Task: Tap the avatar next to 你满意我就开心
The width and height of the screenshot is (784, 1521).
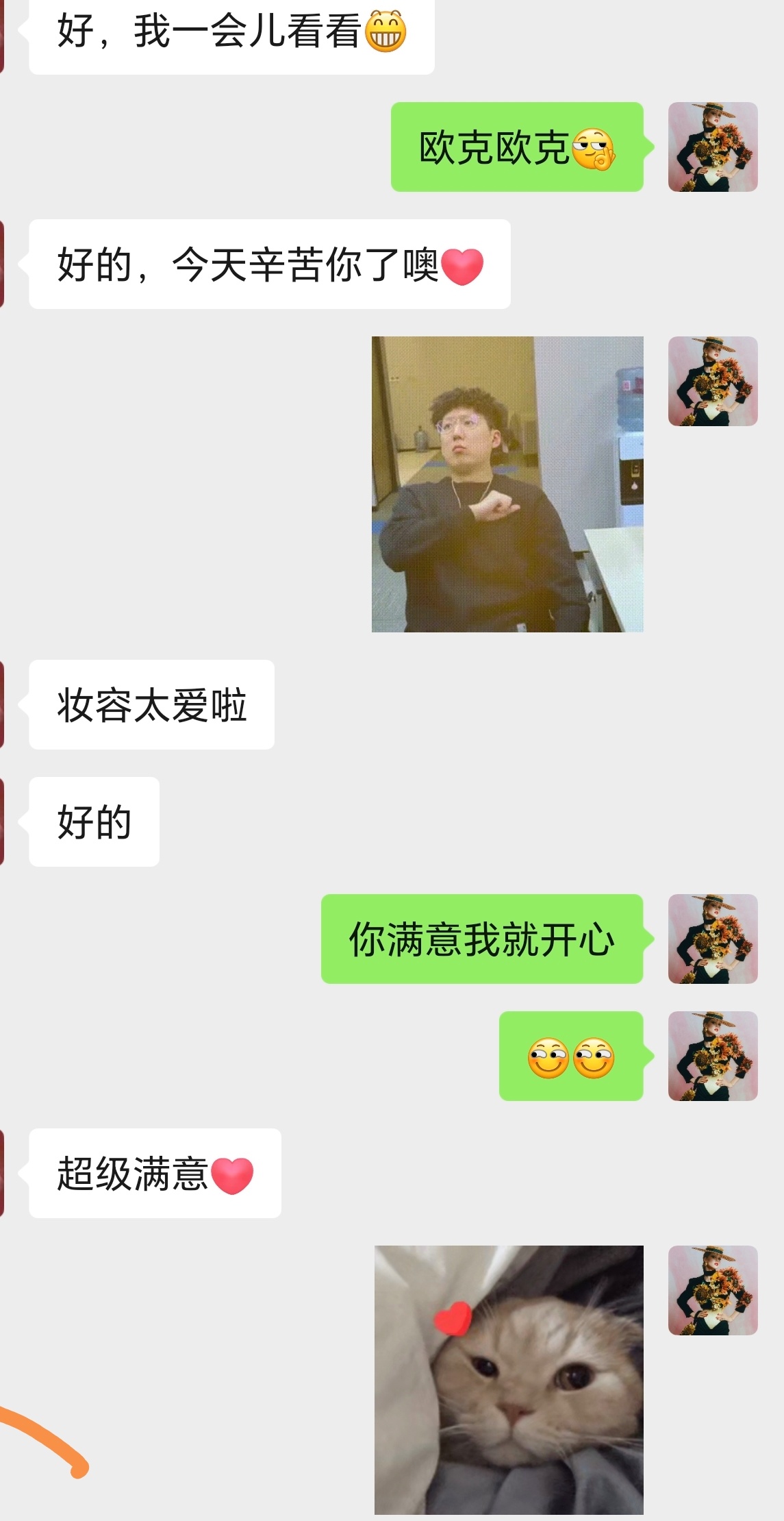Action: [713, 939]
